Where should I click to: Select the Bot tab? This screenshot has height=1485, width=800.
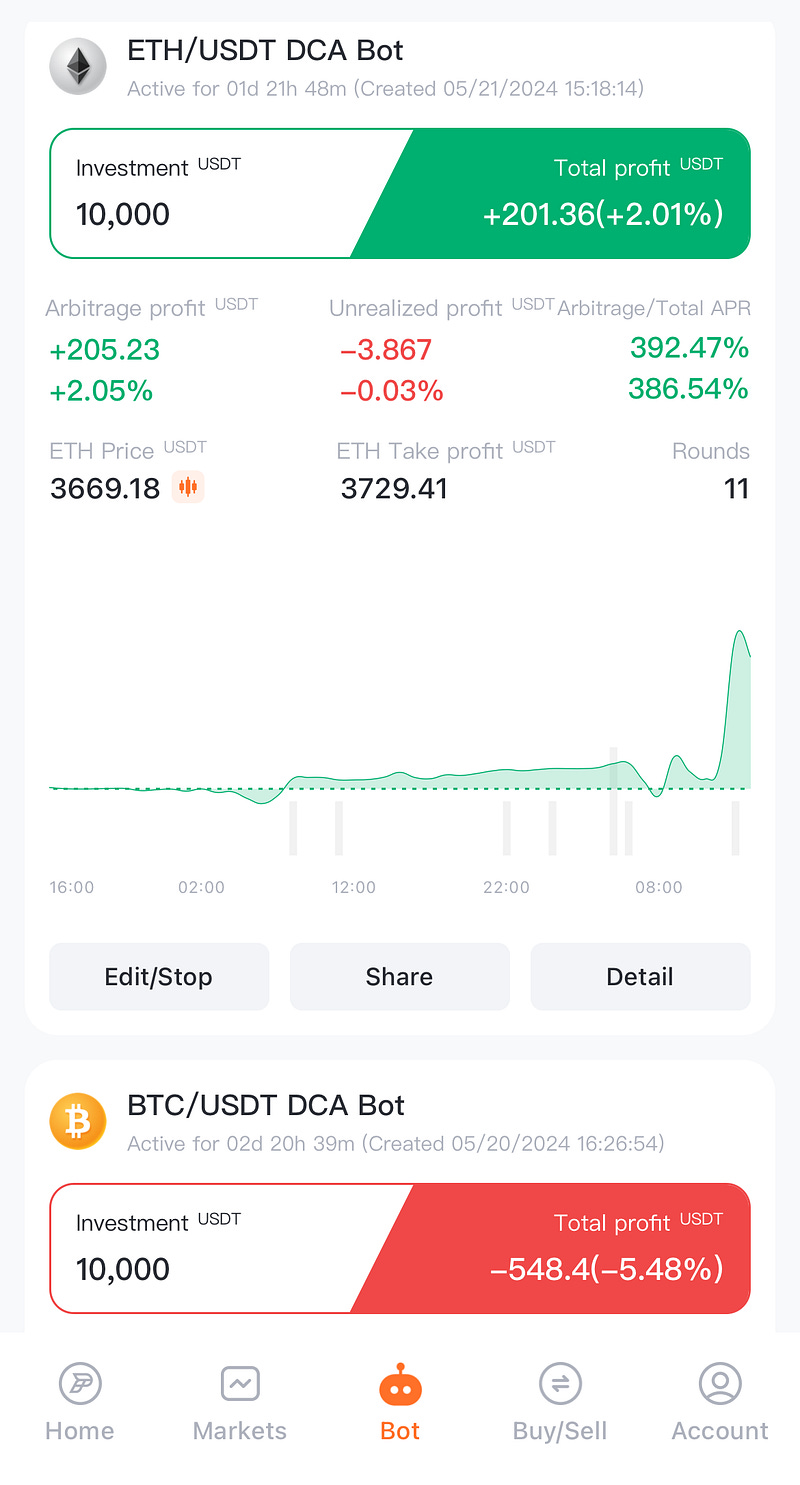pos(400,1403)
